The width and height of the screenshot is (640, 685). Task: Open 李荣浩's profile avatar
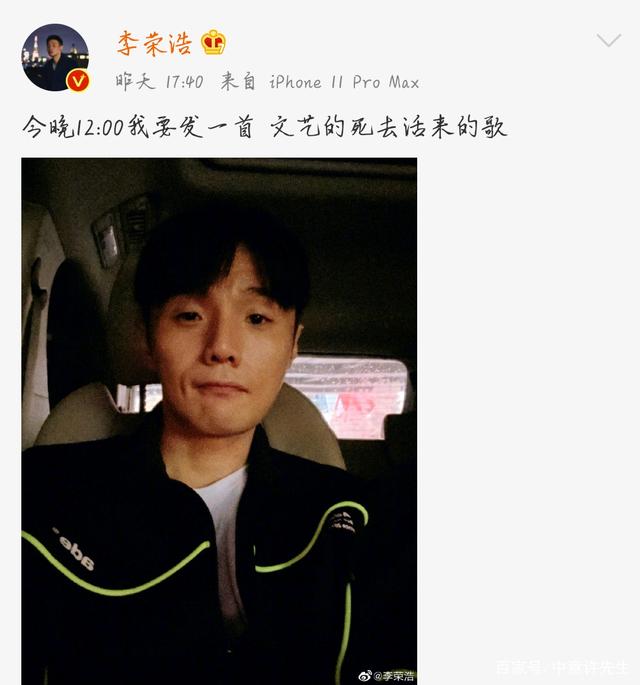55,57
